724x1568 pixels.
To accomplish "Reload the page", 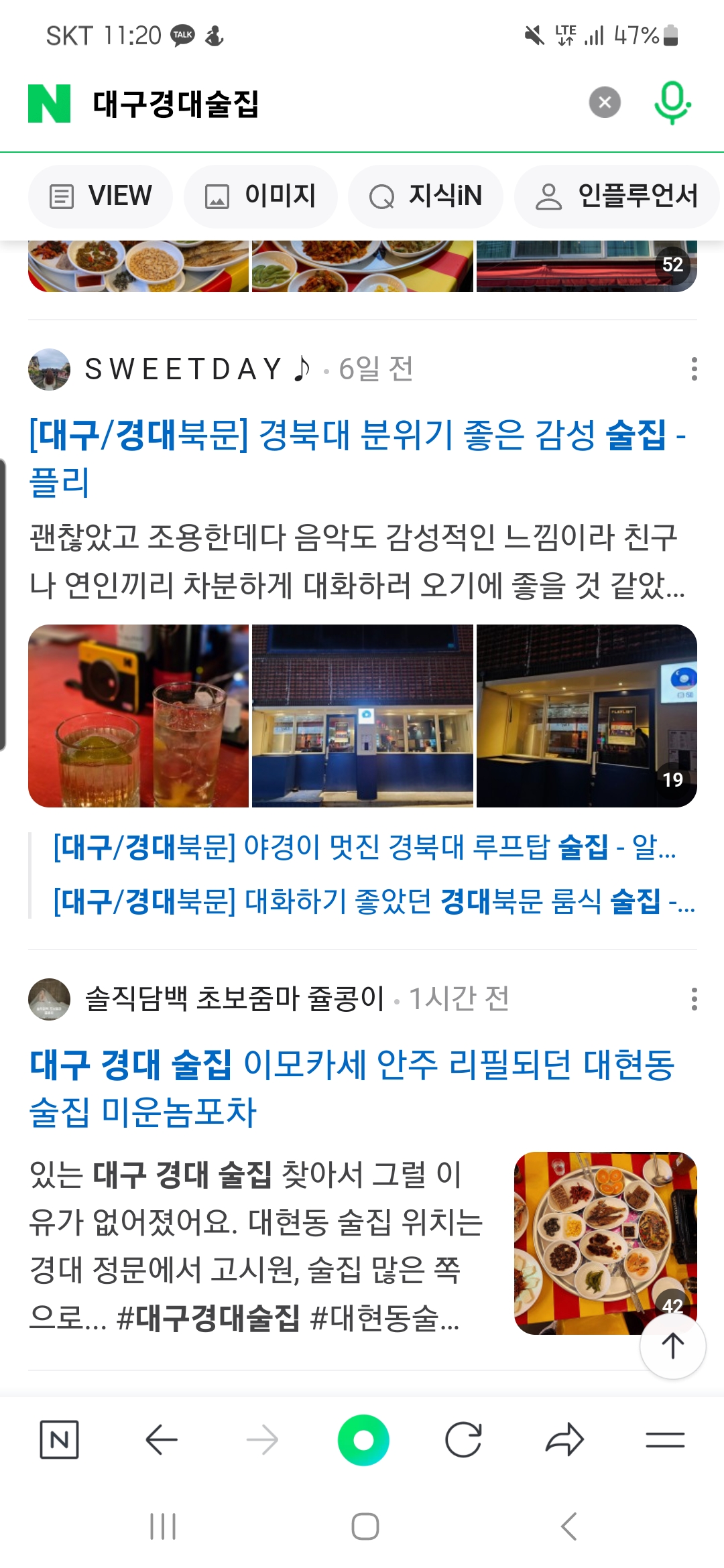I will pyautogui.click(x=463, y=1439).
